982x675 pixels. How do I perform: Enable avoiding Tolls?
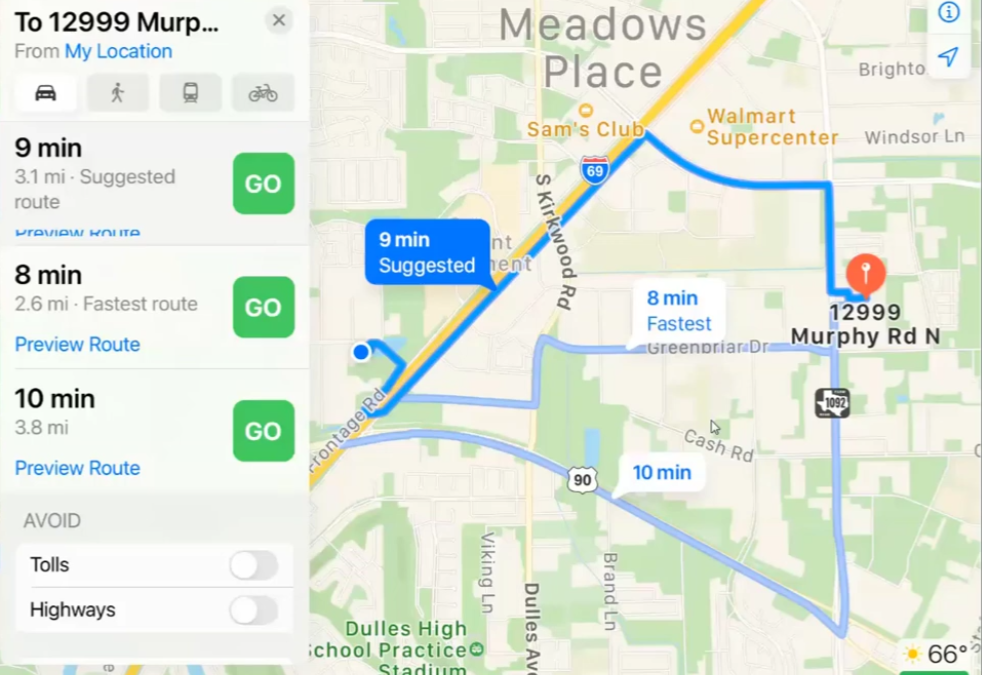pos(253,565)
